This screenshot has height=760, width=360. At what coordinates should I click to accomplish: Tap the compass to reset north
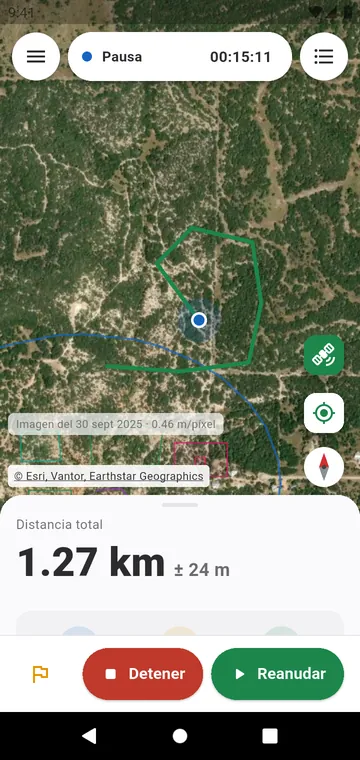point(324,467)
